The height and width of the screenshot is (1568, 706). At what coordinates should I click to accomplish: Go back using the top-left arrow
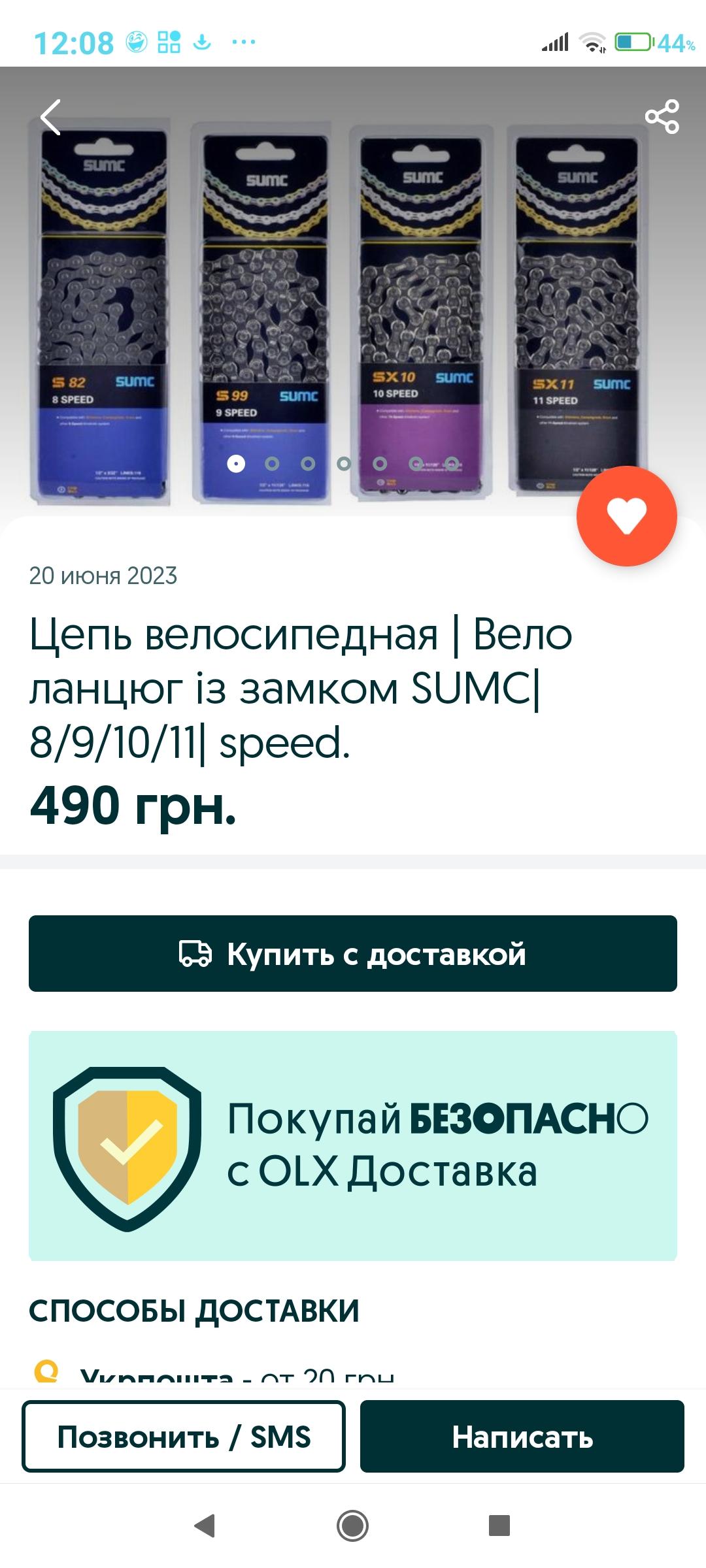[x=51, y=118]
